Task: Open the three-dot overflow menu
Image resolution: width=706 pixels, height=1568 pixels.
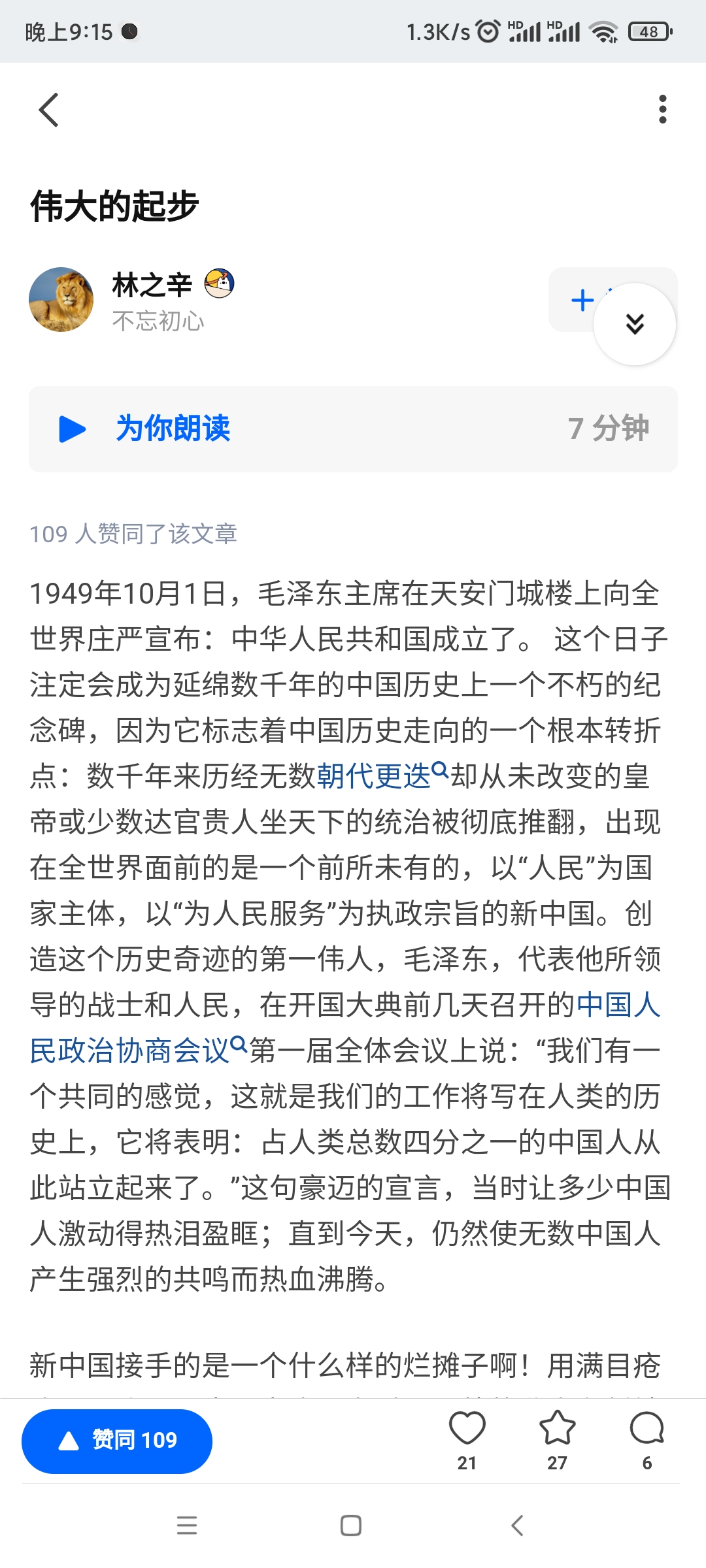Action: 664,110
